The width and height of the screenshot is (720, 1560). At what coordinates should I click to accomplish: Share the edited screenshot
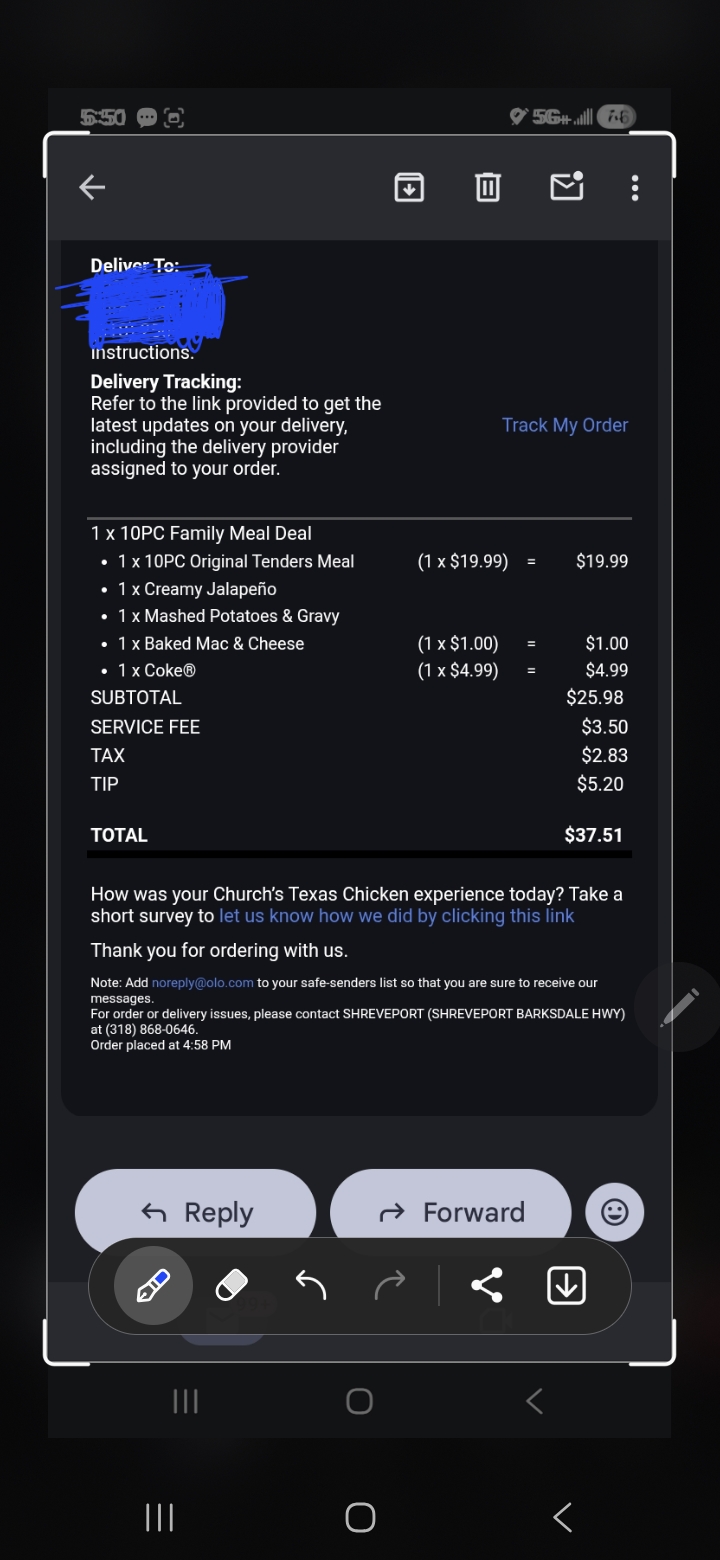point(487,1286)
